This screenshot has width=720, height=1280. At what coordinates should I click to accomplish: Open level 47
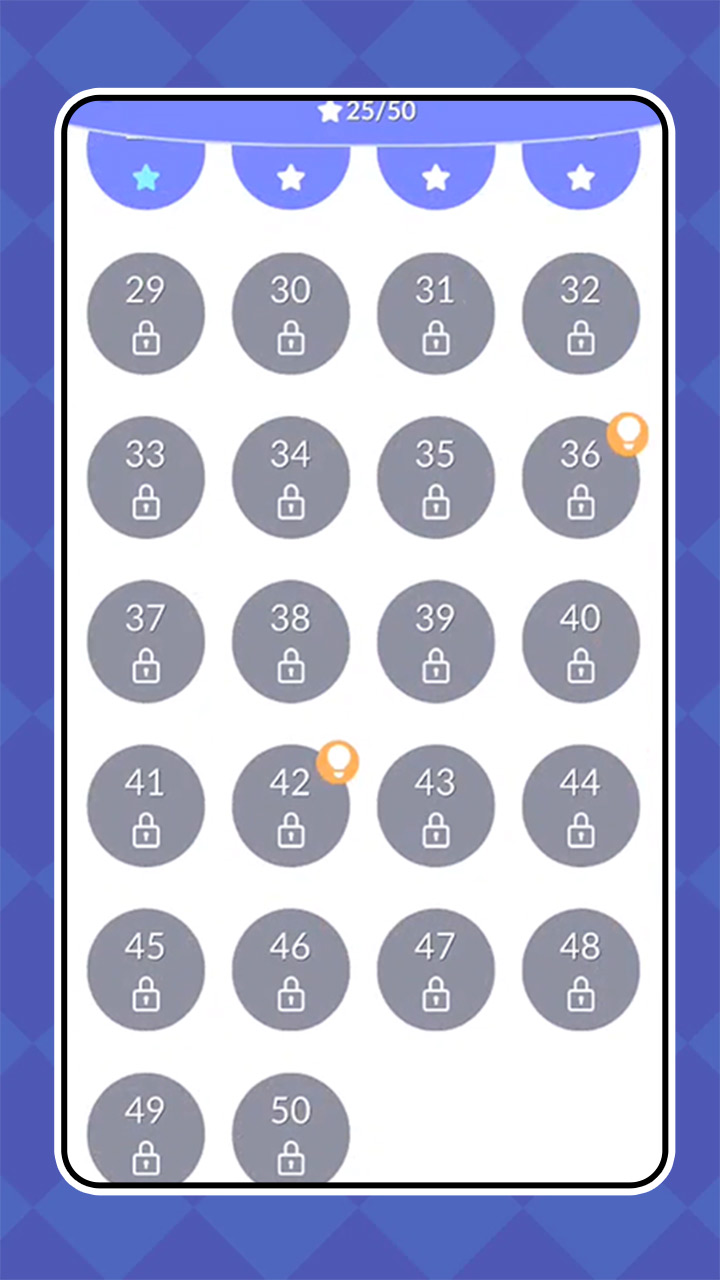tap(436, 970)
